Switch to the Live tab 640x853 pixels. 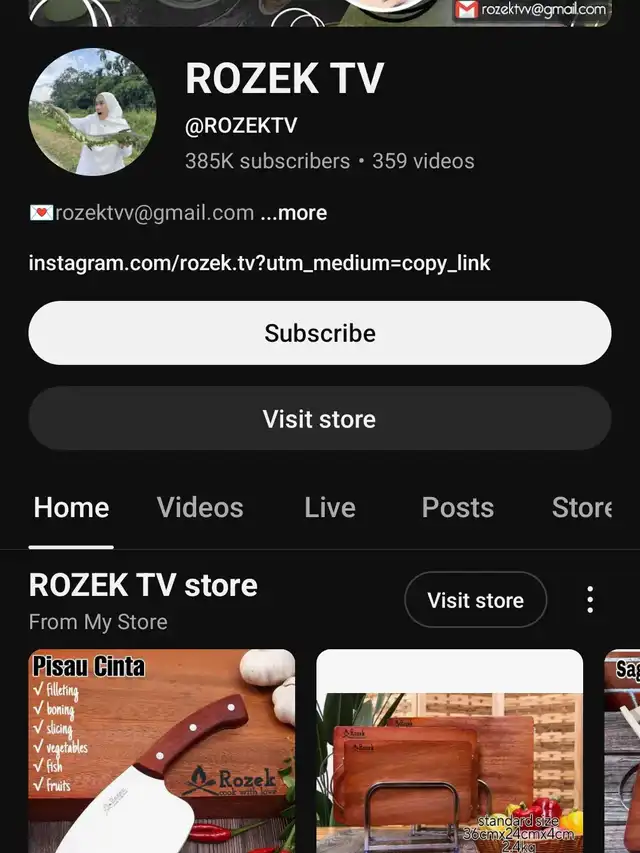click(330, 508)
